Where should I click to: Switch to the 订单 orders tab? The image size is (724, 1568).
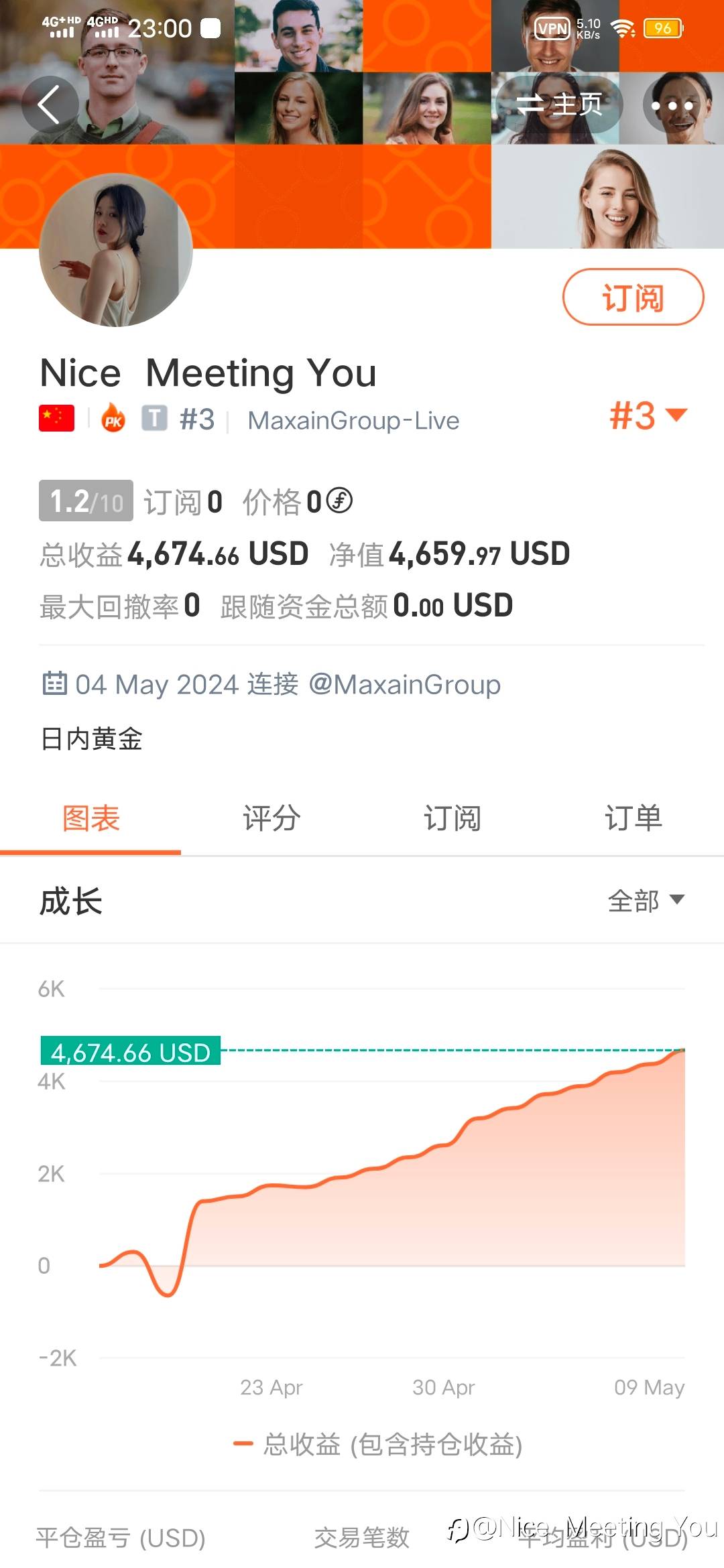633,818
